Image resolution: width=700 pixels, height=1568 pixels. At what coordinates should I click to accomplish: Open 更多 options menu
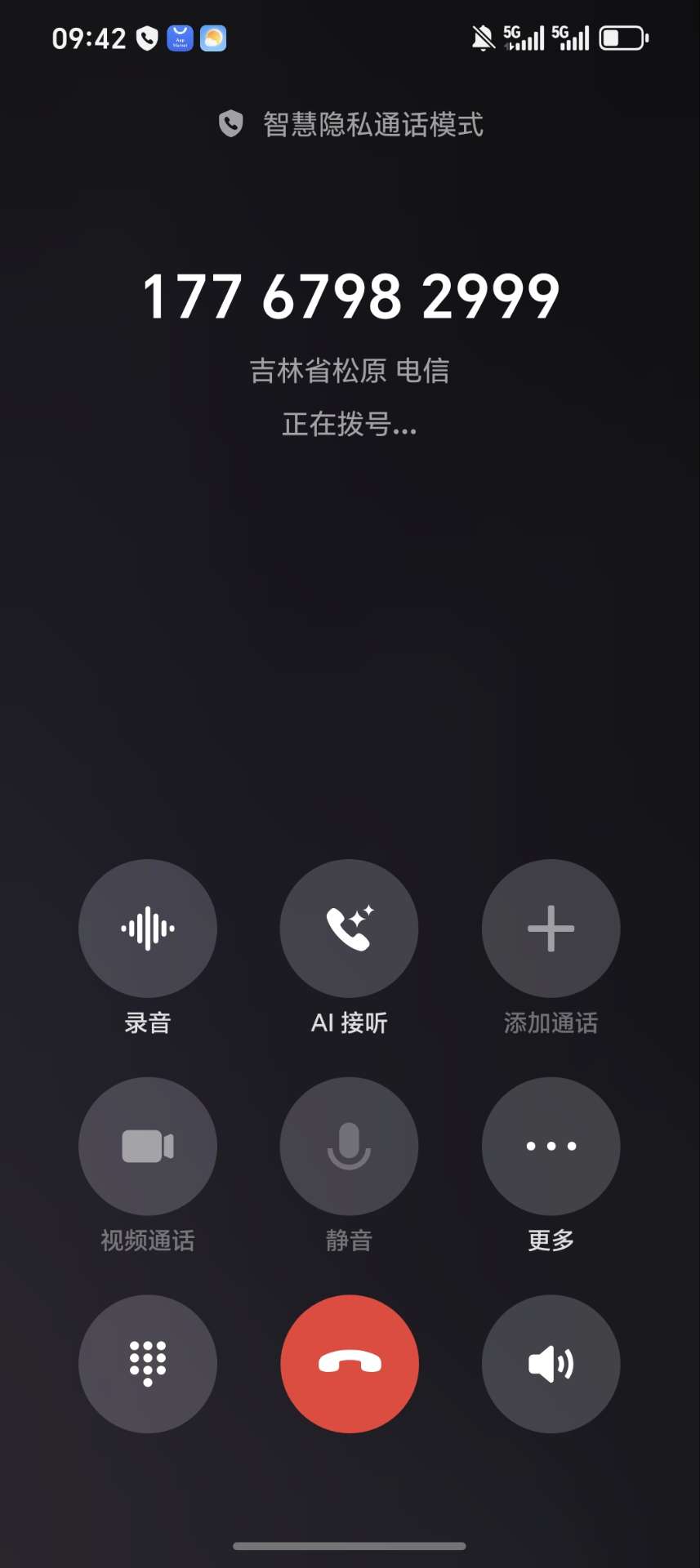click(x=551, y=1146)
